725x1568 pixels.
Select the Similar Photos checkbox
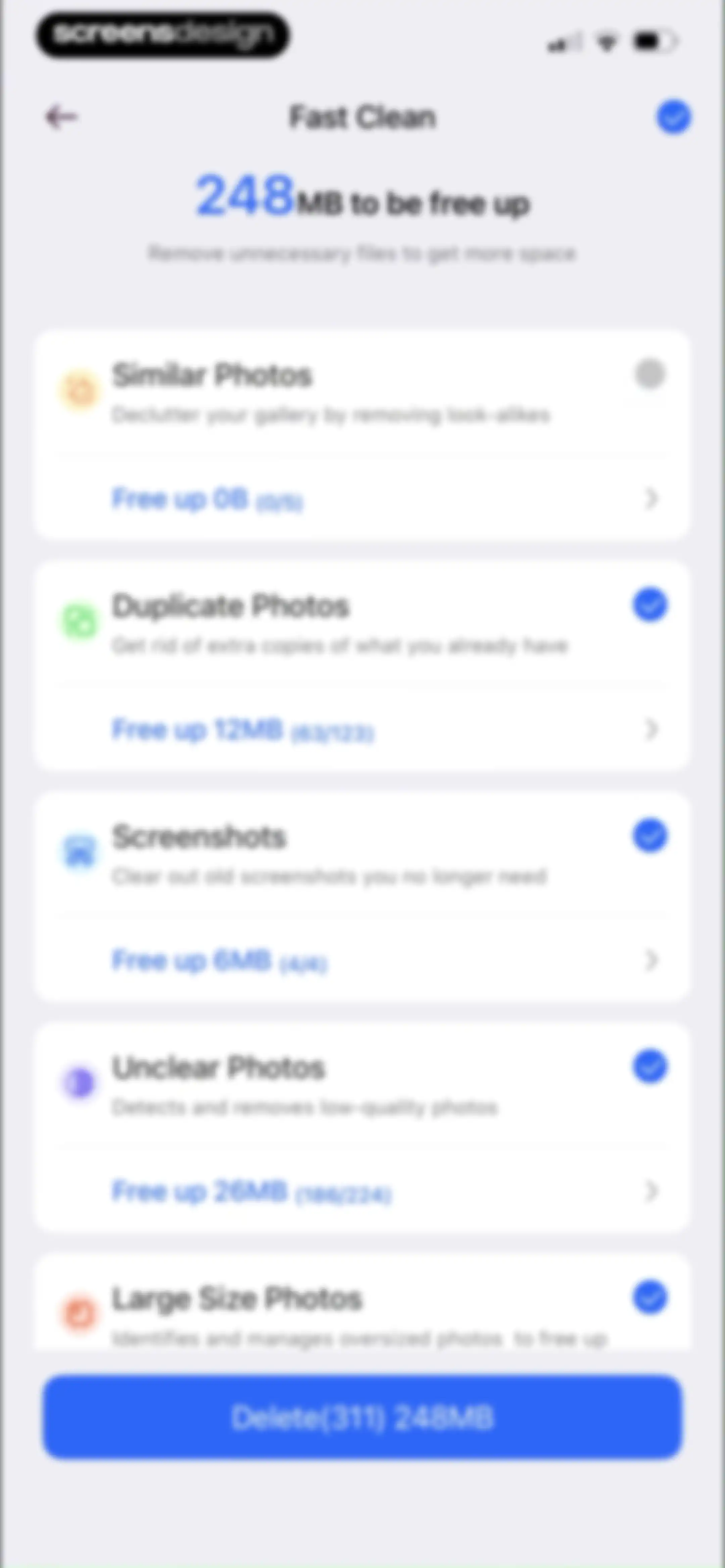pyautogui.click(x=650, y=374)
